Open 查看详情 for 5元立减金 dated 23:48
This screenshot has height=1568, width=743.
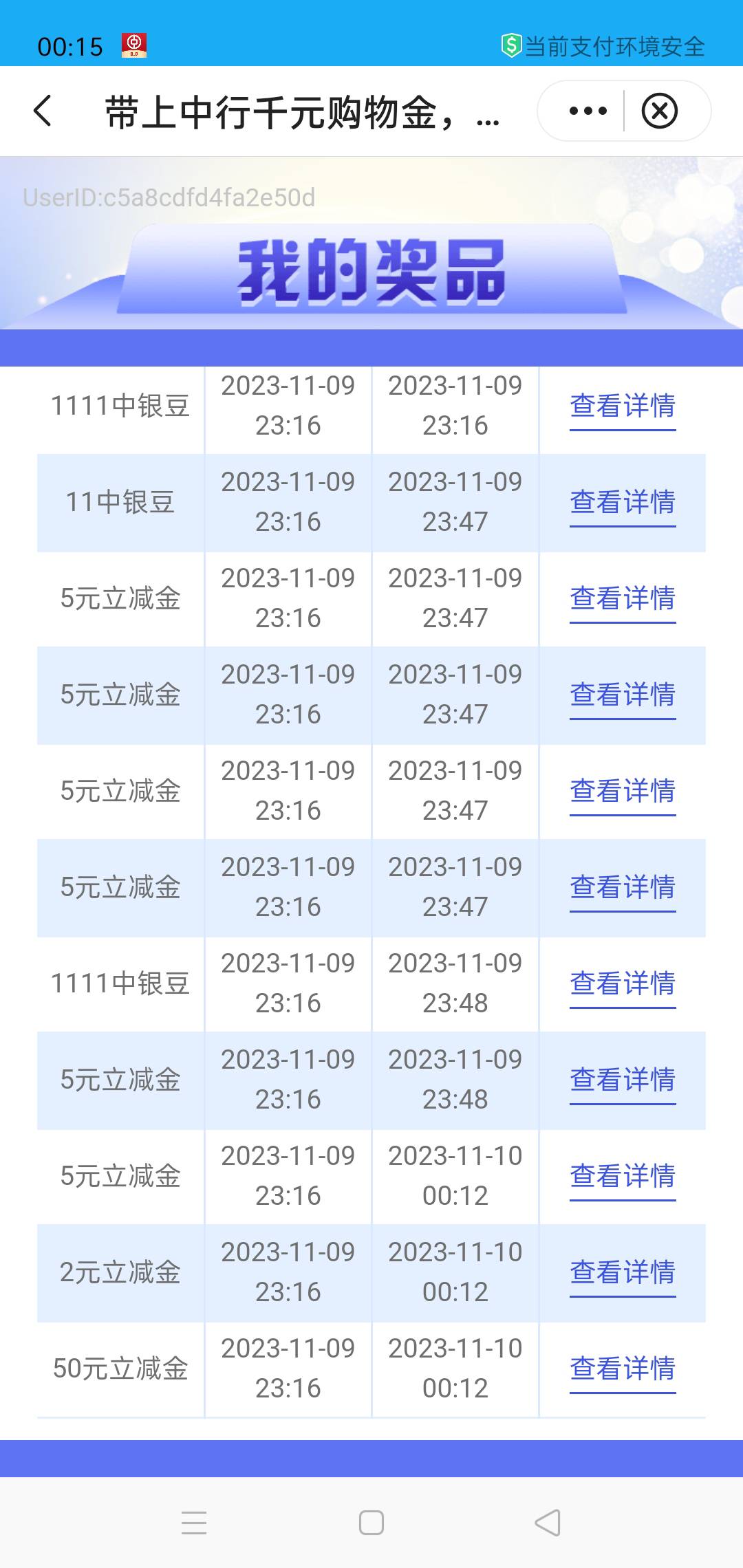pyautogui.click(x=623, y=1080)
